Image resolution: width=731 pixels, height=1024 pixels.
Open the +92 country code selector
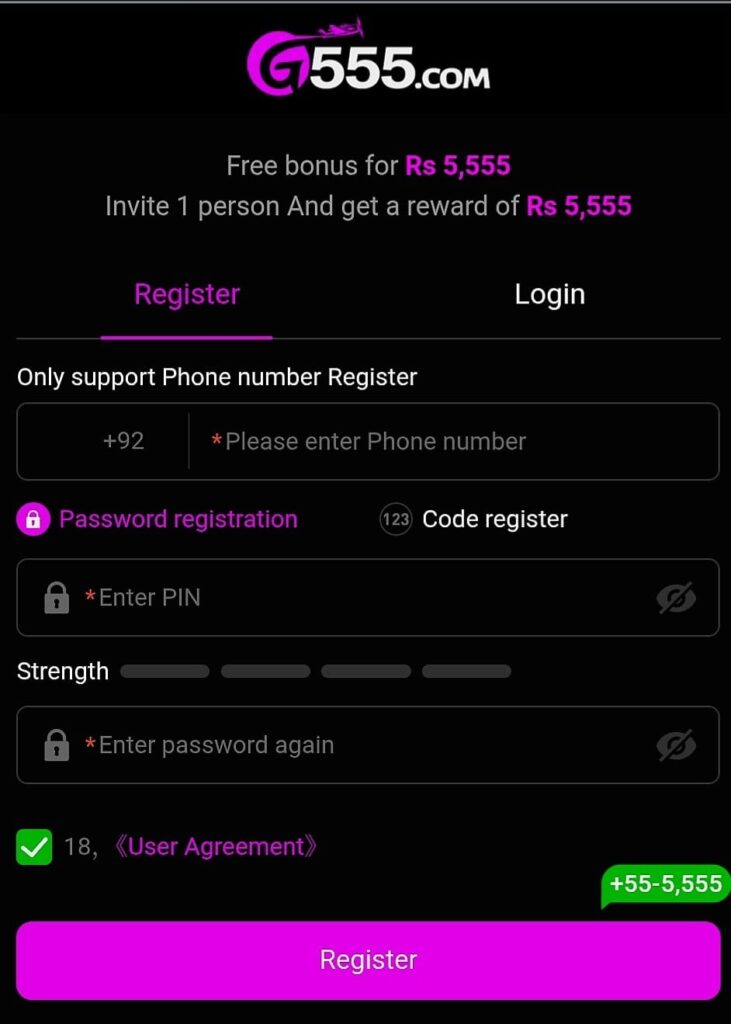click(x=123, y=441)
